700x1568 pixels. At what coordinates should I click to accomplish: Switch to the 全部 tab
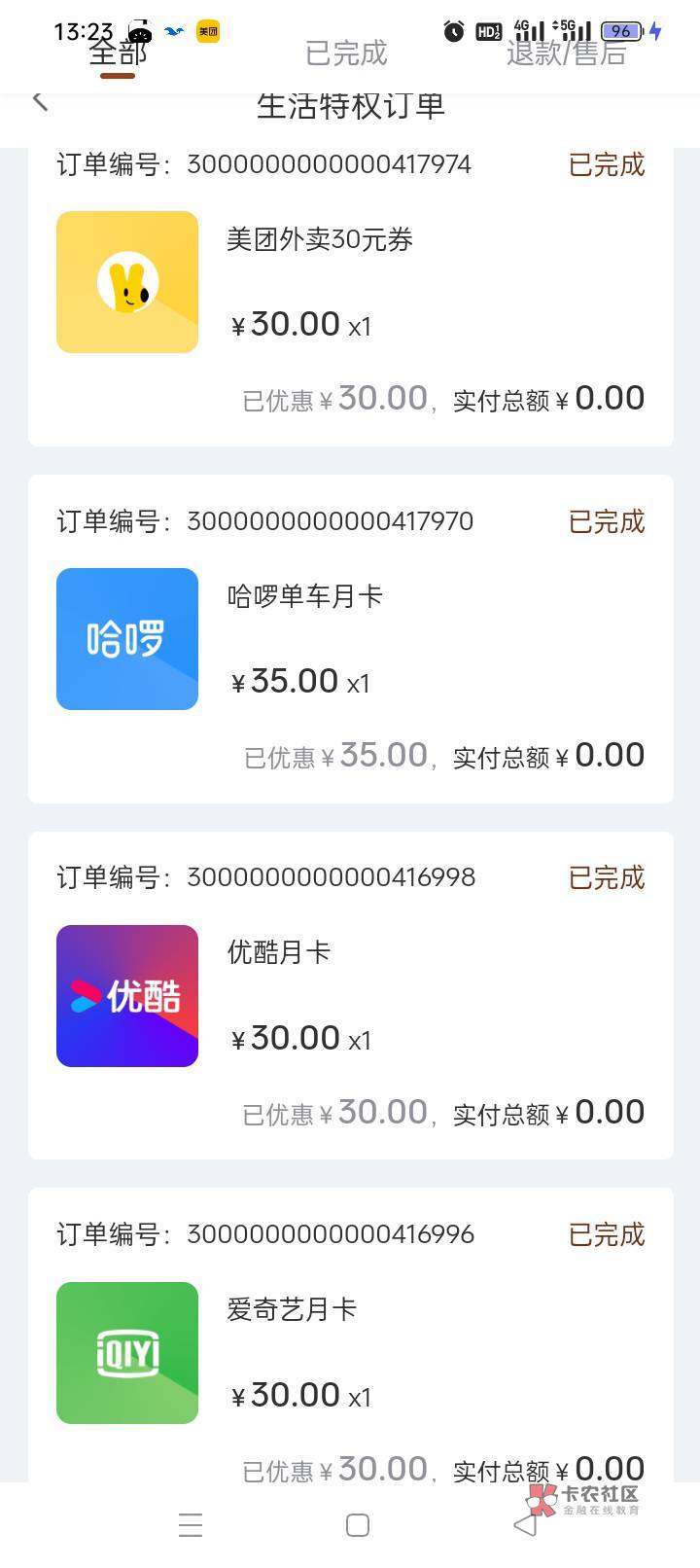[x=119, y=53]
